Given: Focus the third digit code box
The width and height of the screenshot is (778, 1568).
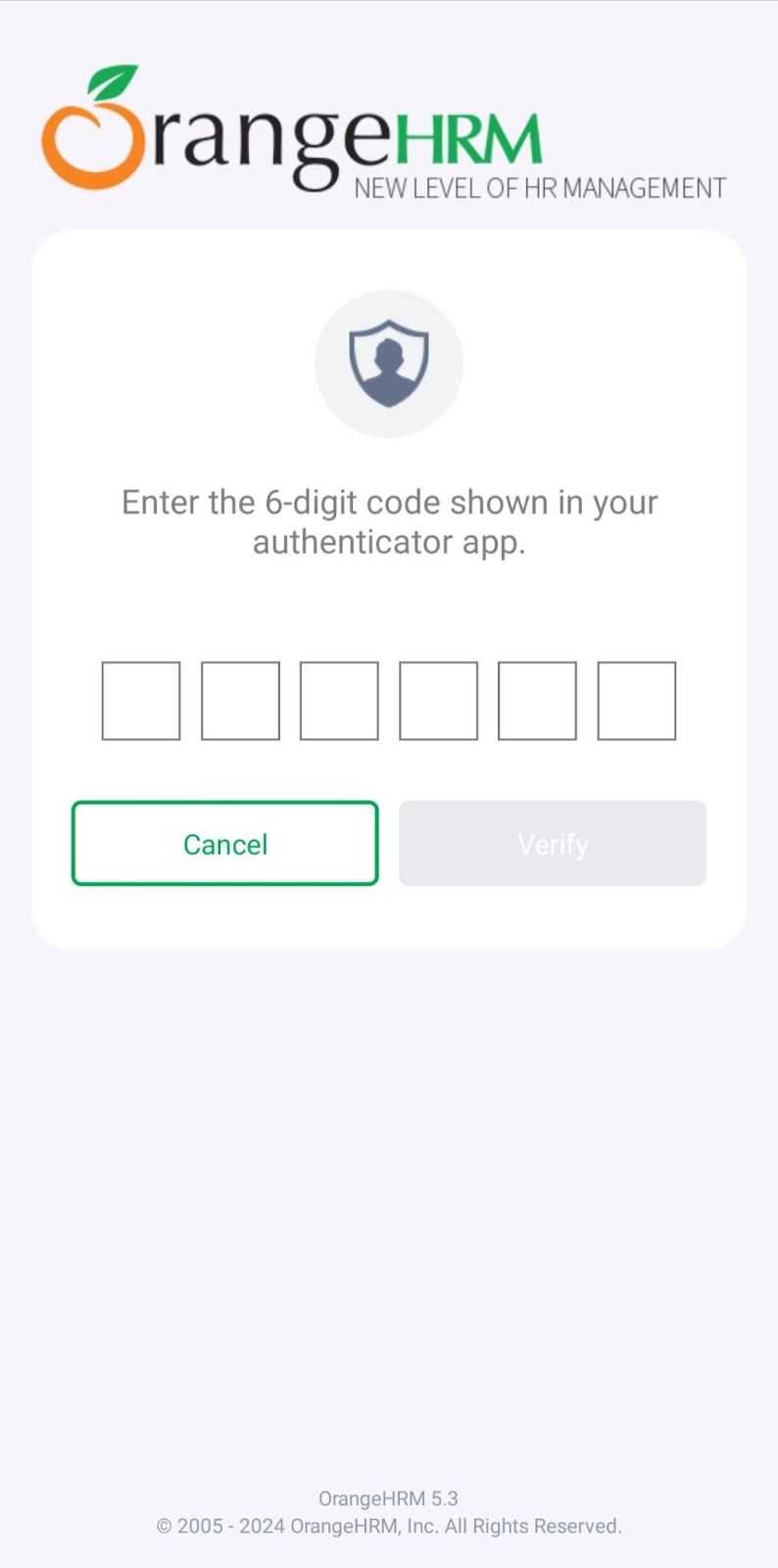Looking at the screenshot, I should coord(339,701).
